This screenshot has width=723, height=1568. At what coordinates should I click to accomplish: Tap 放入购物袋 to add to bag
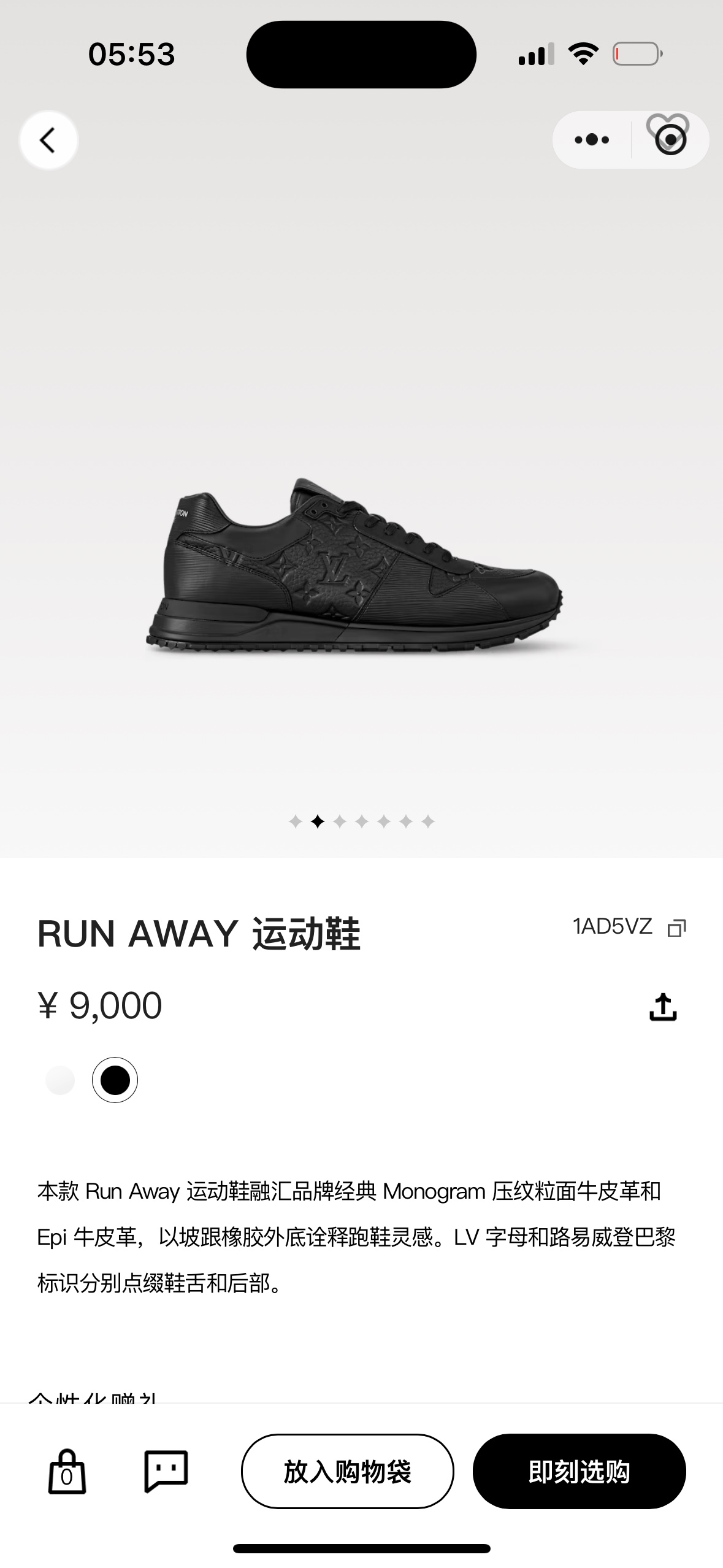tap(347, 1471)
